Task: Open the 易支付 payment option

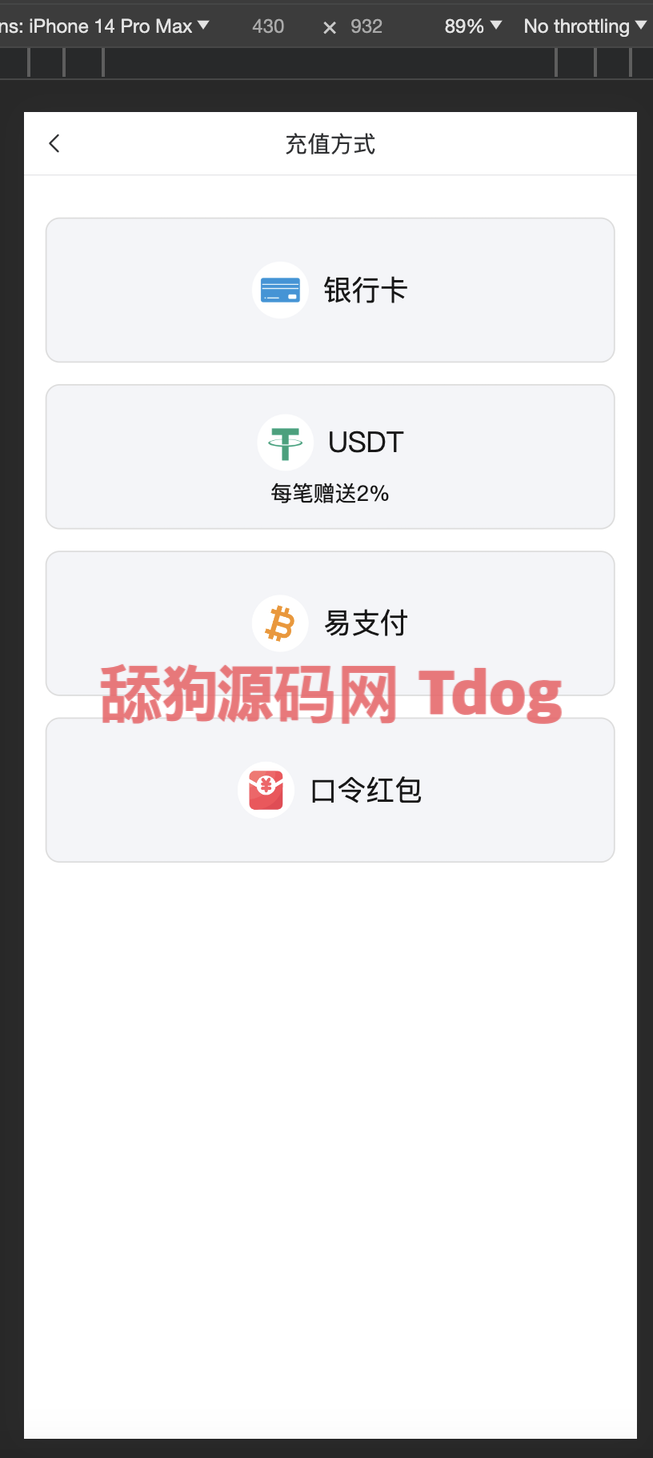Action: coord(330,622)
